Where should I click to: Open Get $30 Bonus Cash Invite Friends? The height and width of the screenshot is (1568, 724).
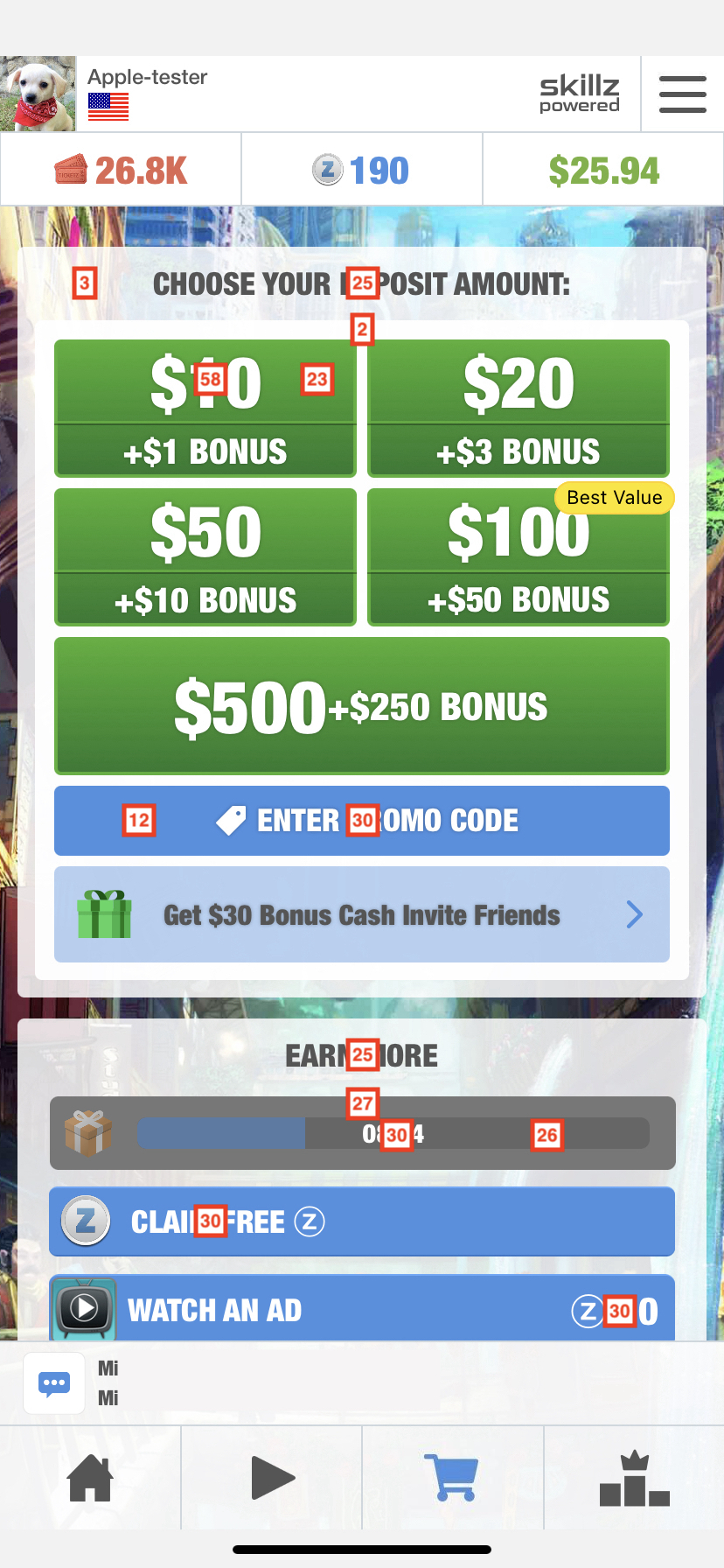coord(362,914)
